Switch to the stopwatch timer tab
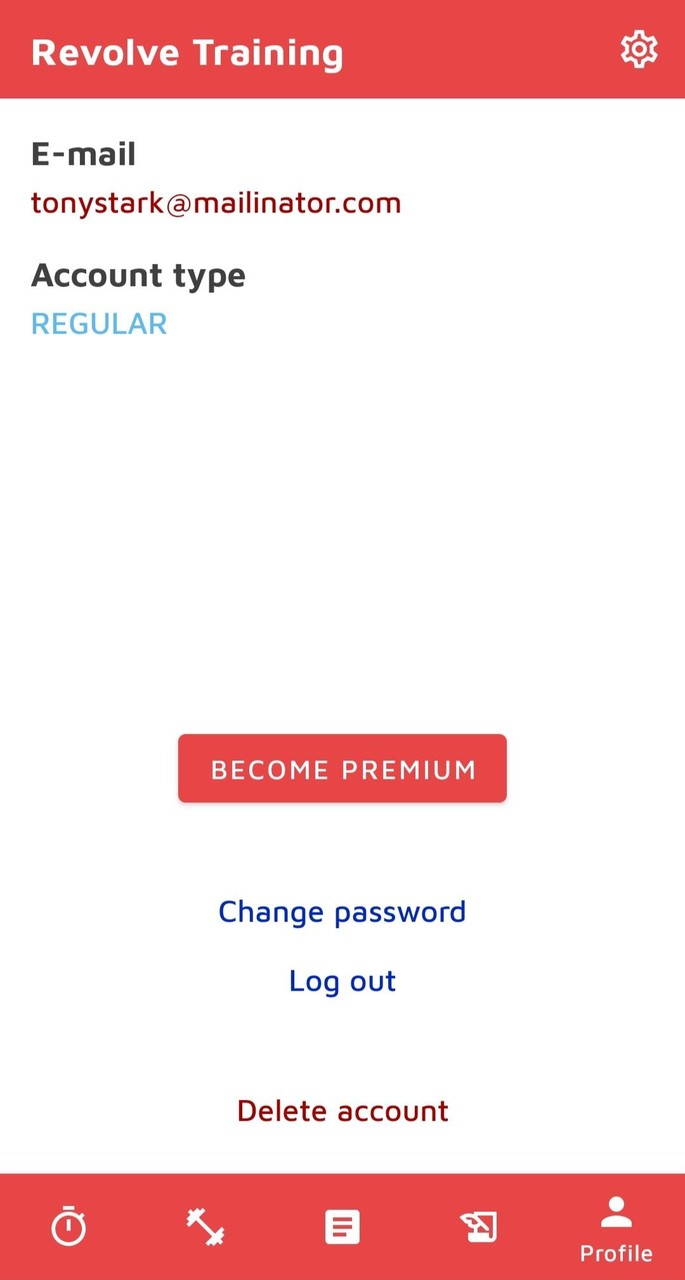The image size is (685, 1280). click(x=69, y=1227)
